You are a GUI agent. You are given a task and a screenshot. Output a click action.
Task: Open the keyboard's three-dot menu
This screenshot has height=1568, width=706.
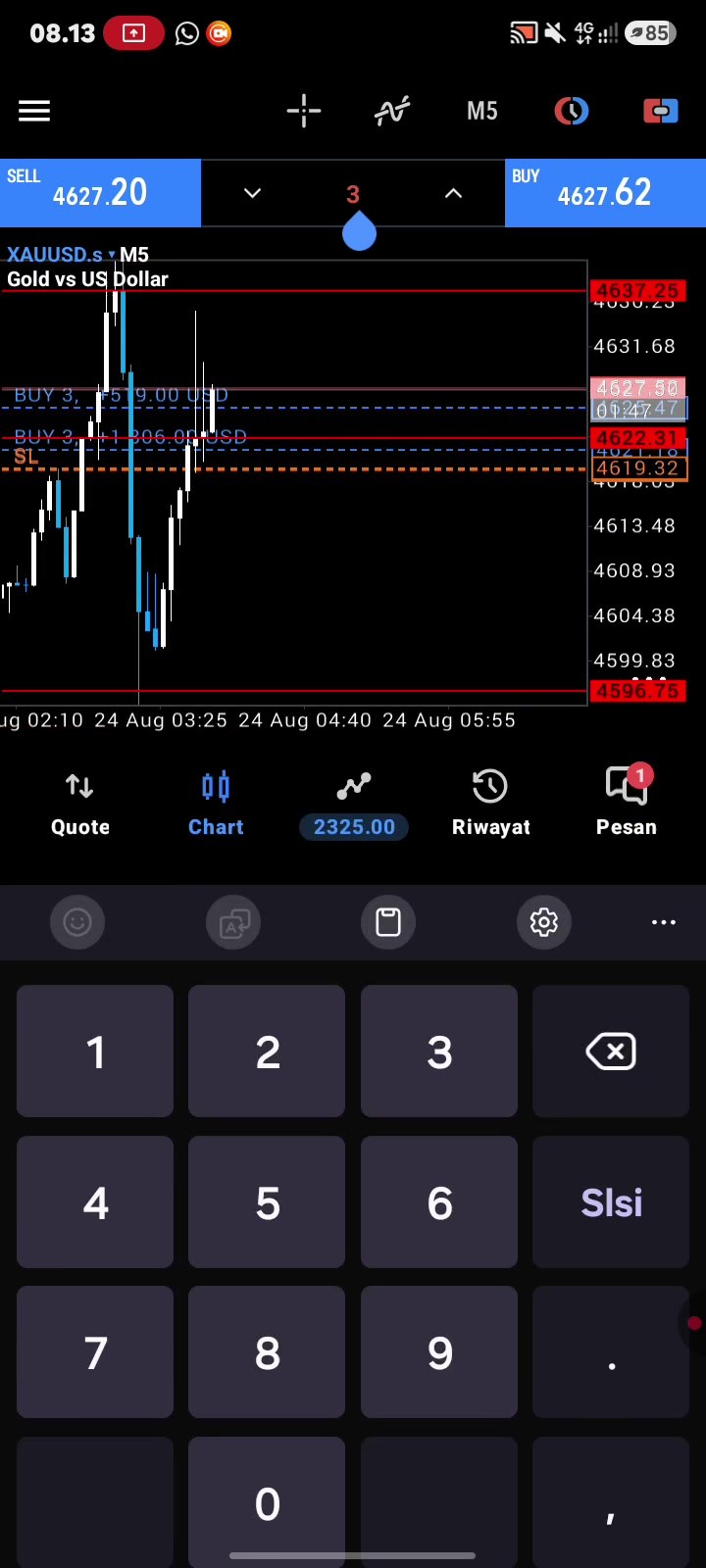point(664,922)
